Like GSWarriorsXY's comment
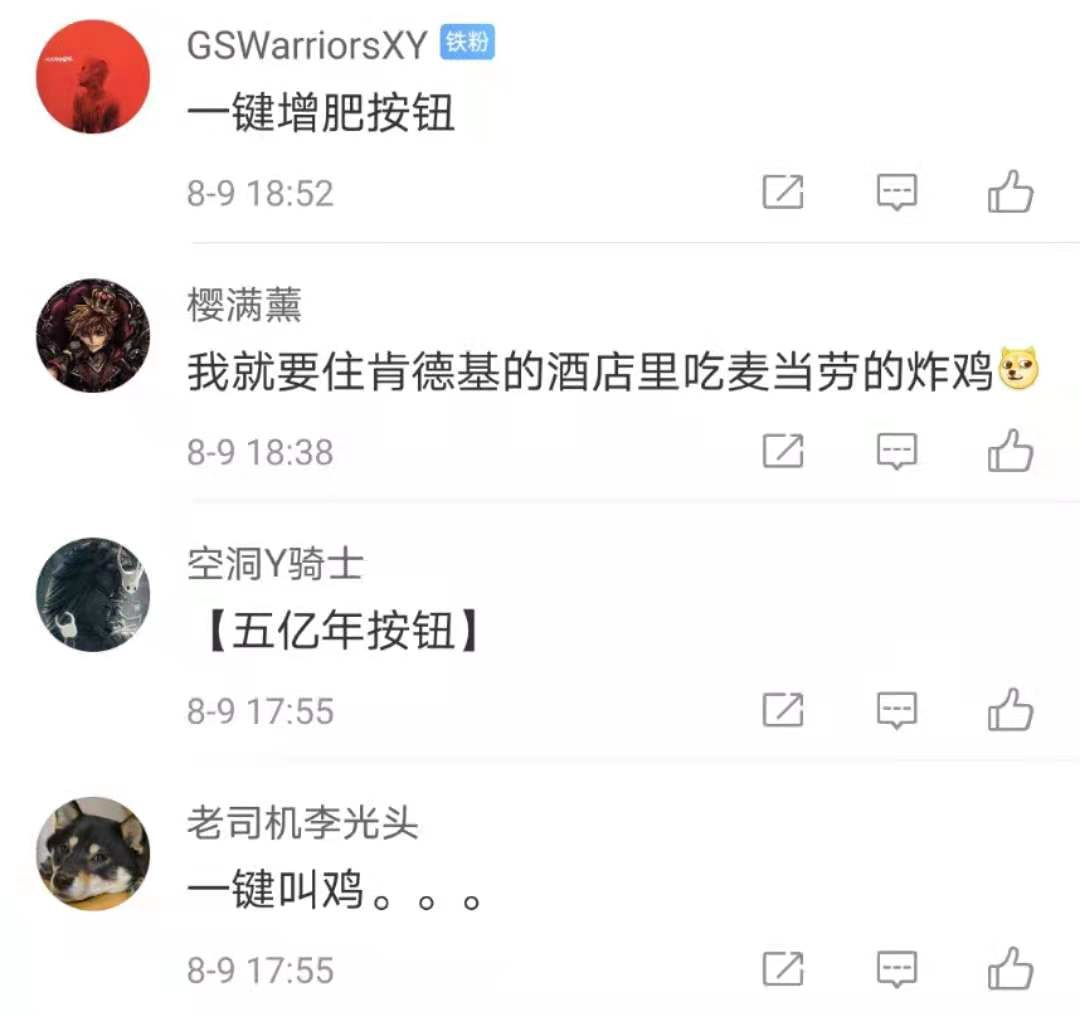 1010,192
